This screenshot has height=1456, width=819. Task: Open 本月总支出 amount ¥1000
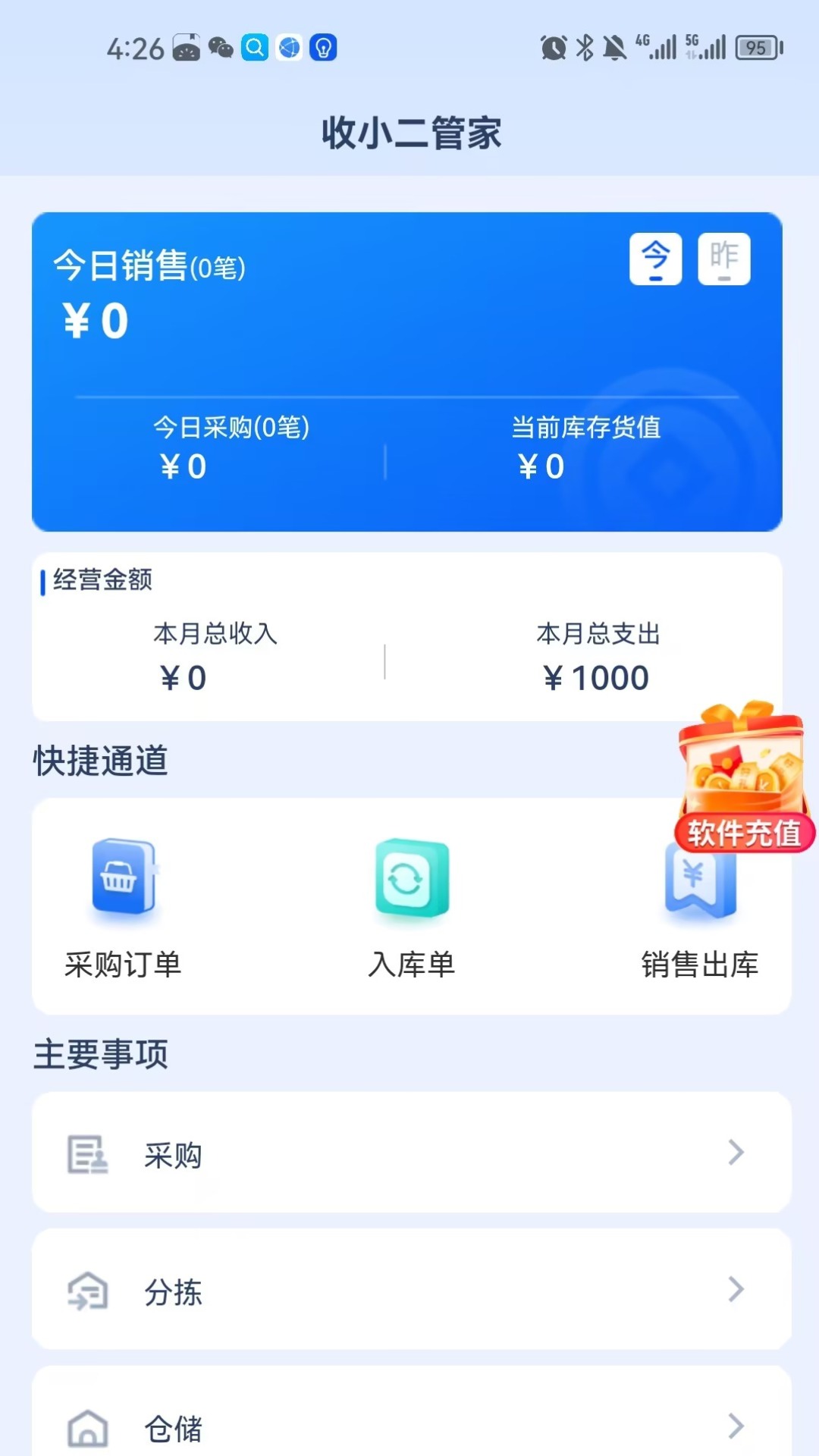point(596,677)
